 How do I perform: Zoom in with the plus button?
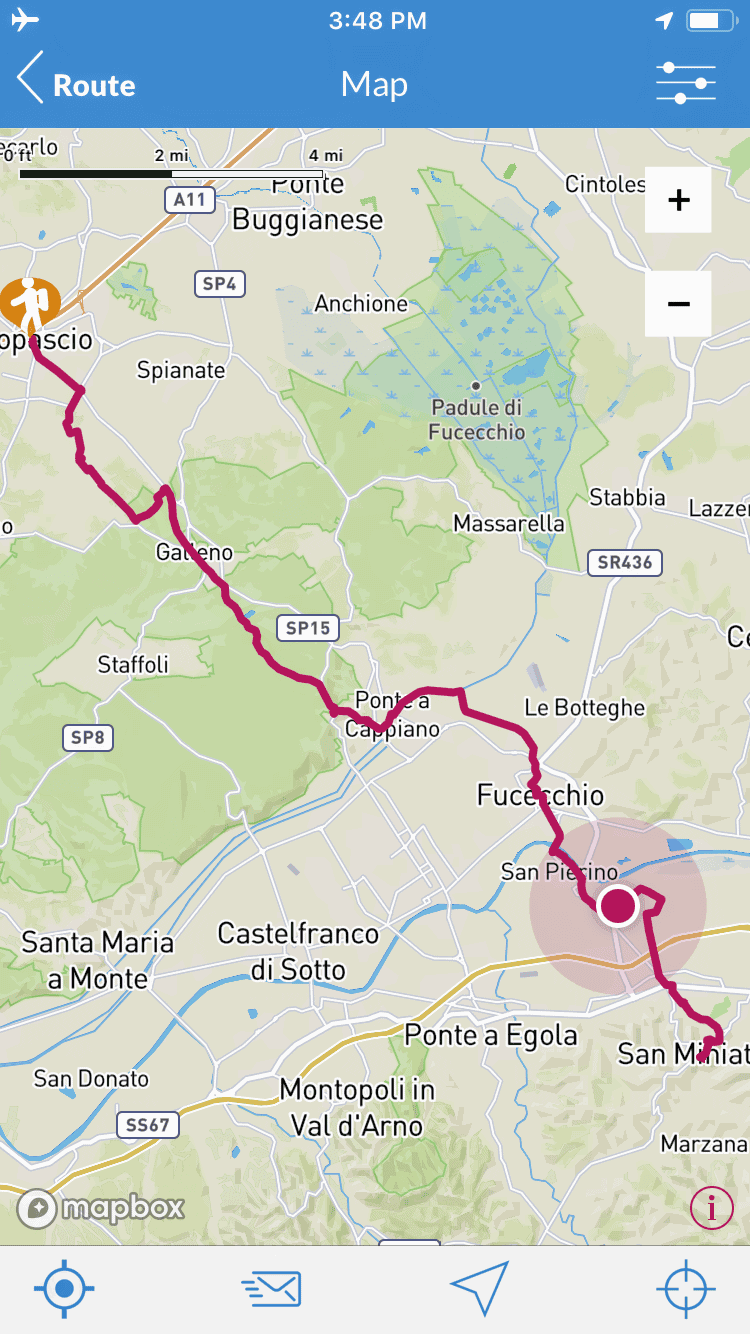point(678,200)
